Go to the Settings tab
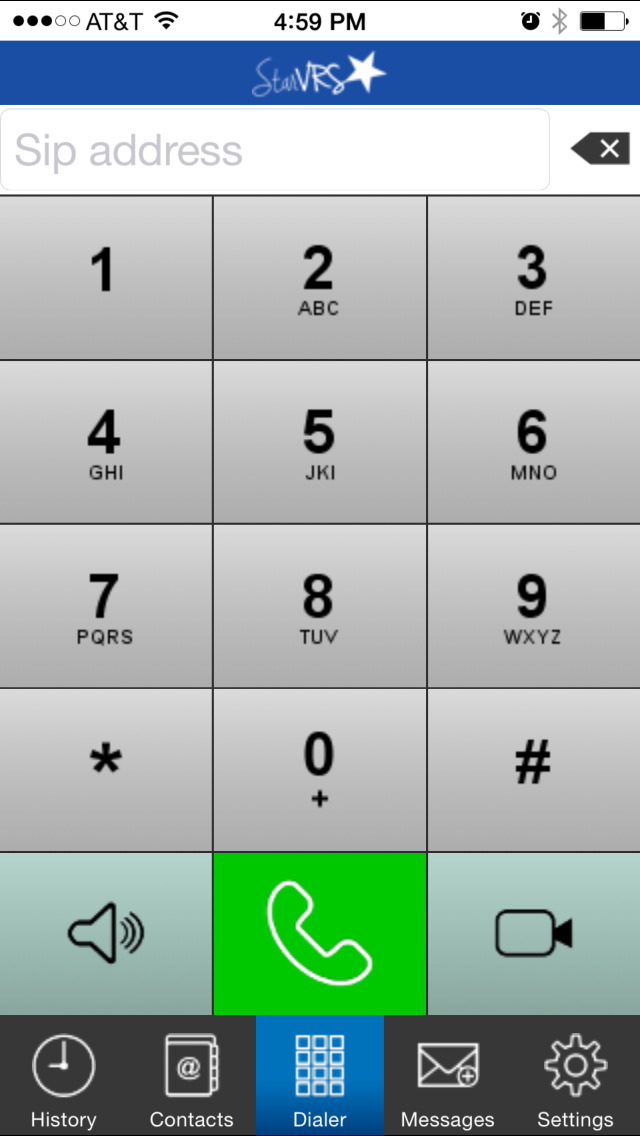This screenshot has height=1136, width=640. [x=575, y=1076]
